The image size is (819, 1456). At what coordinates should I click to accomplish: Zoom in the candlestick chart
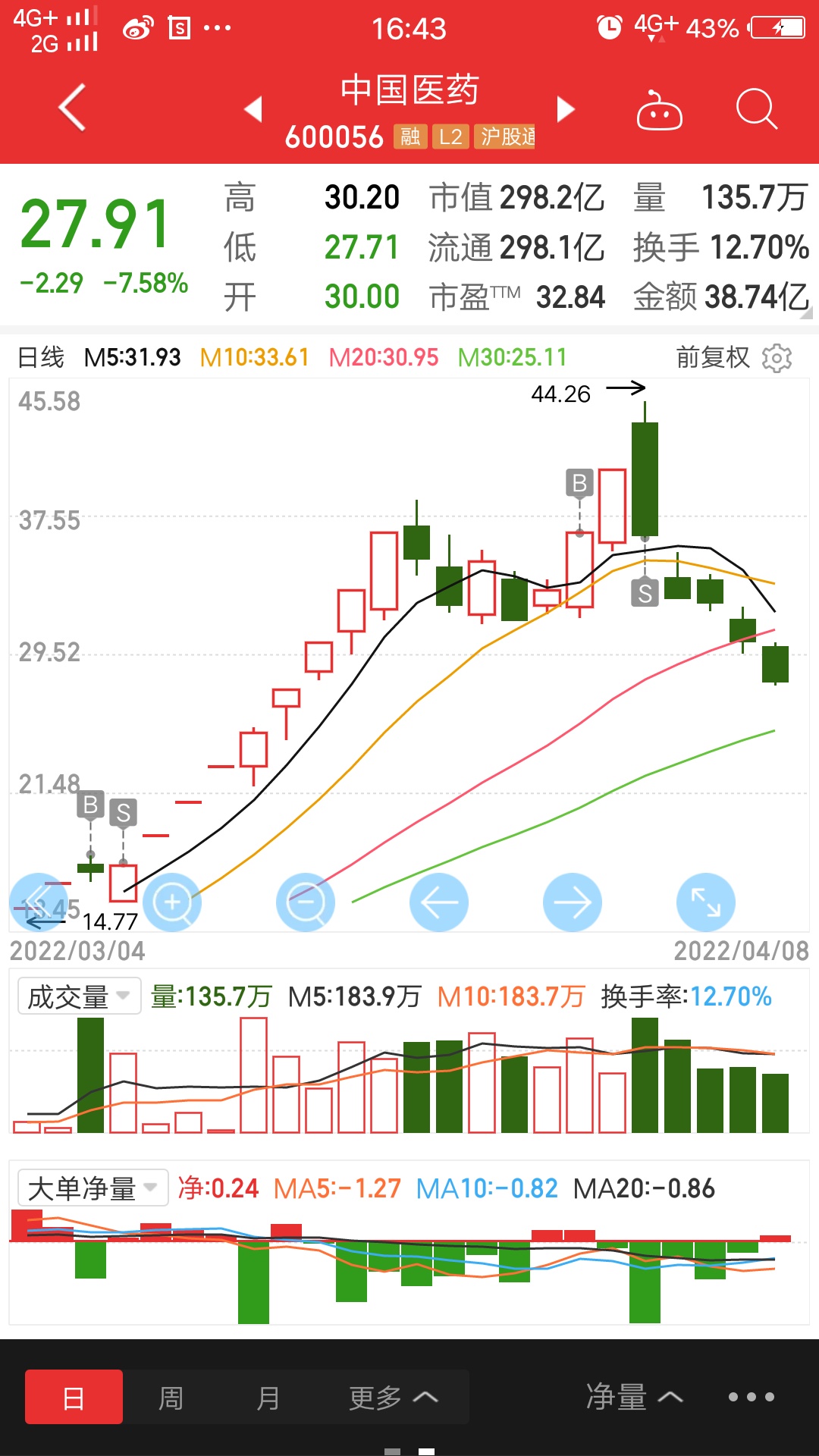pos(172,902)
